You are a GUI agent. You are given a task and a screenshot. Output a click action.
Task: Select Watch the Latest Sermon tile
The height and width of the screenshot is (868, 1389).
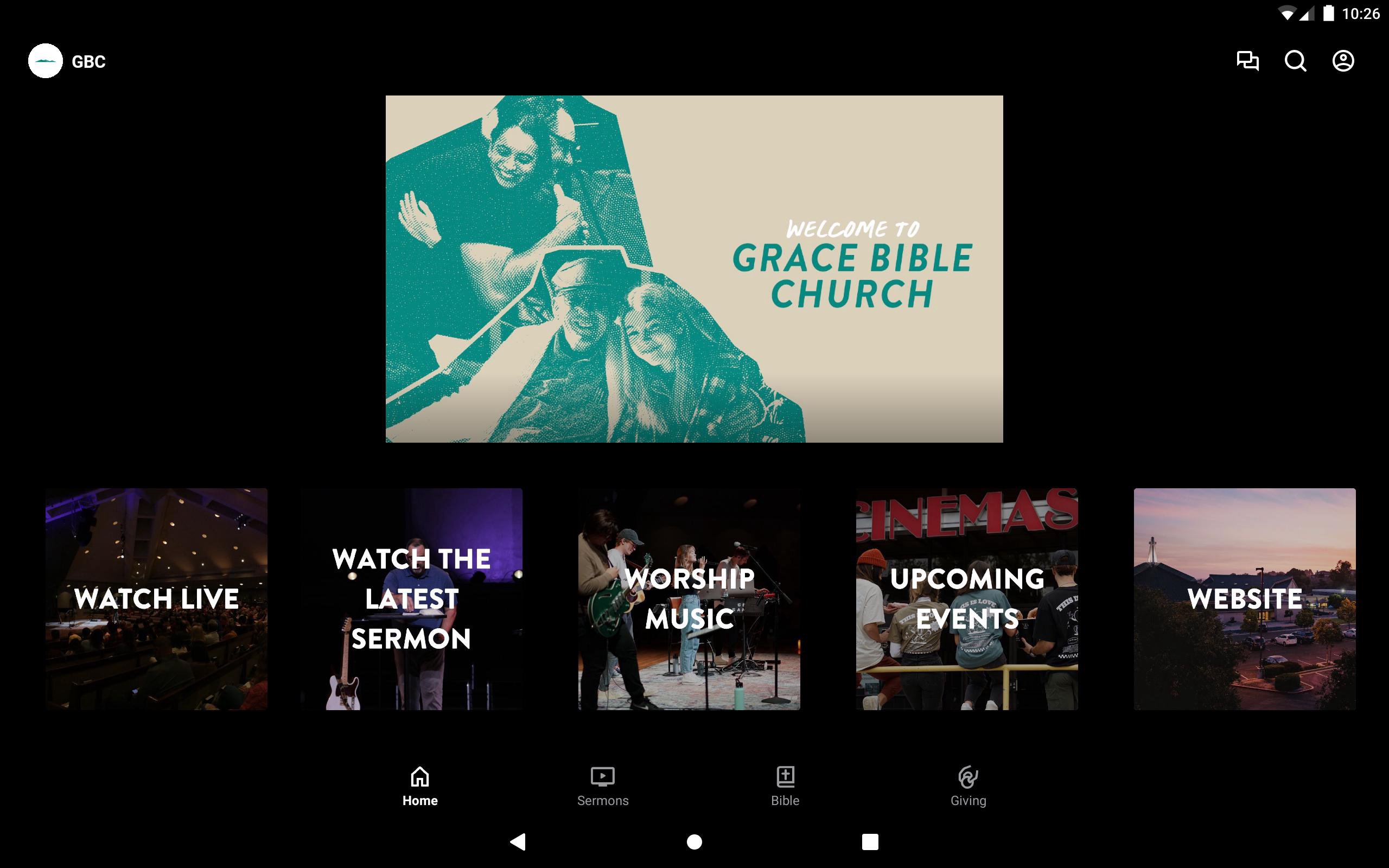[x=411, y=599]
